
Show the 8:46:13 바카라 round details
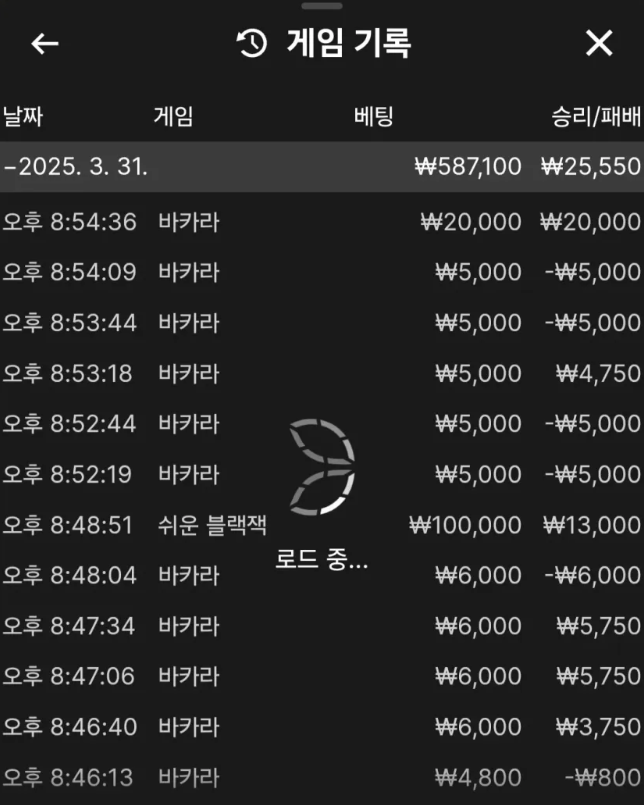click(x=320, y=777)
